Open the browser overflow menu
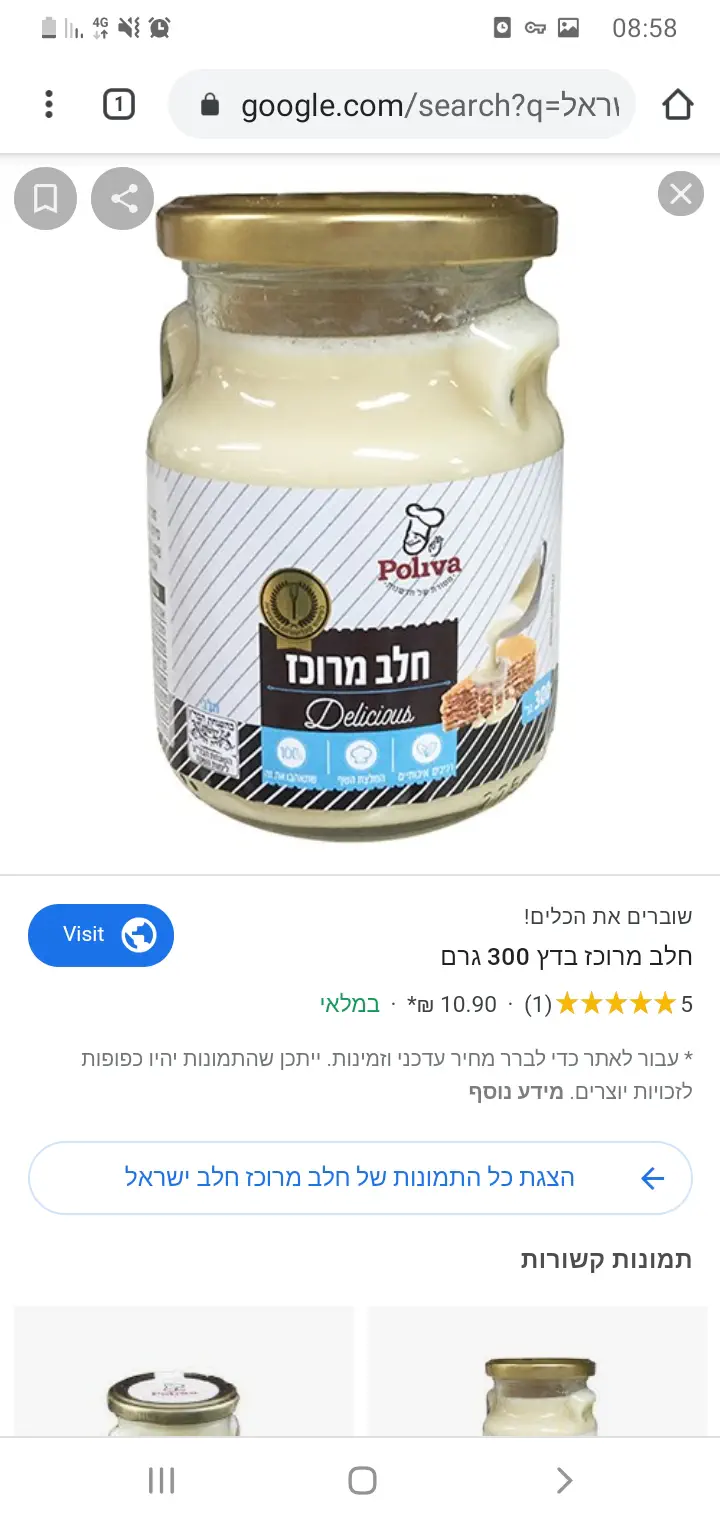This screenshot has height=1520, width=720. (x=48, y=104)
